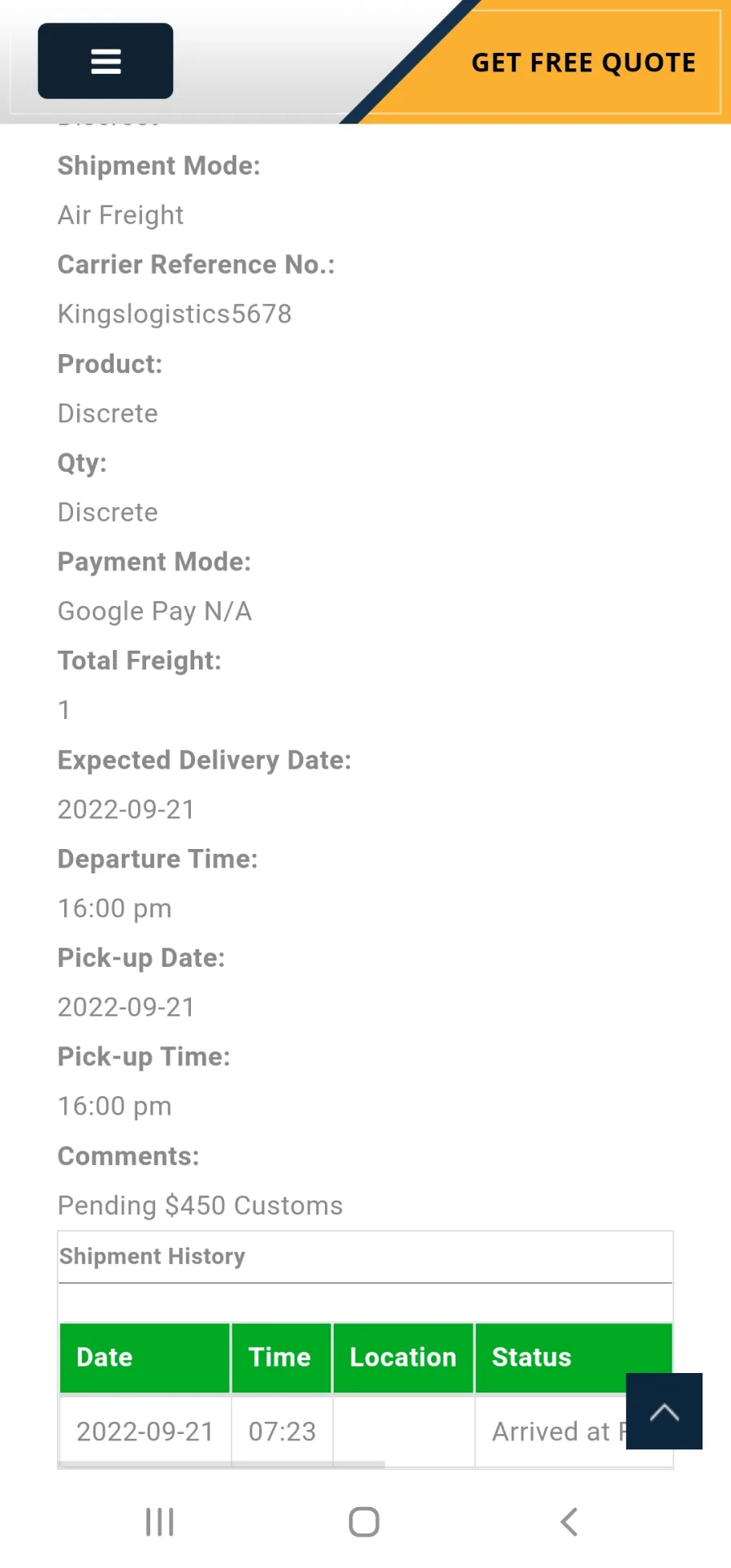
Task: Go back using system back button
Action: [569, 1522]
